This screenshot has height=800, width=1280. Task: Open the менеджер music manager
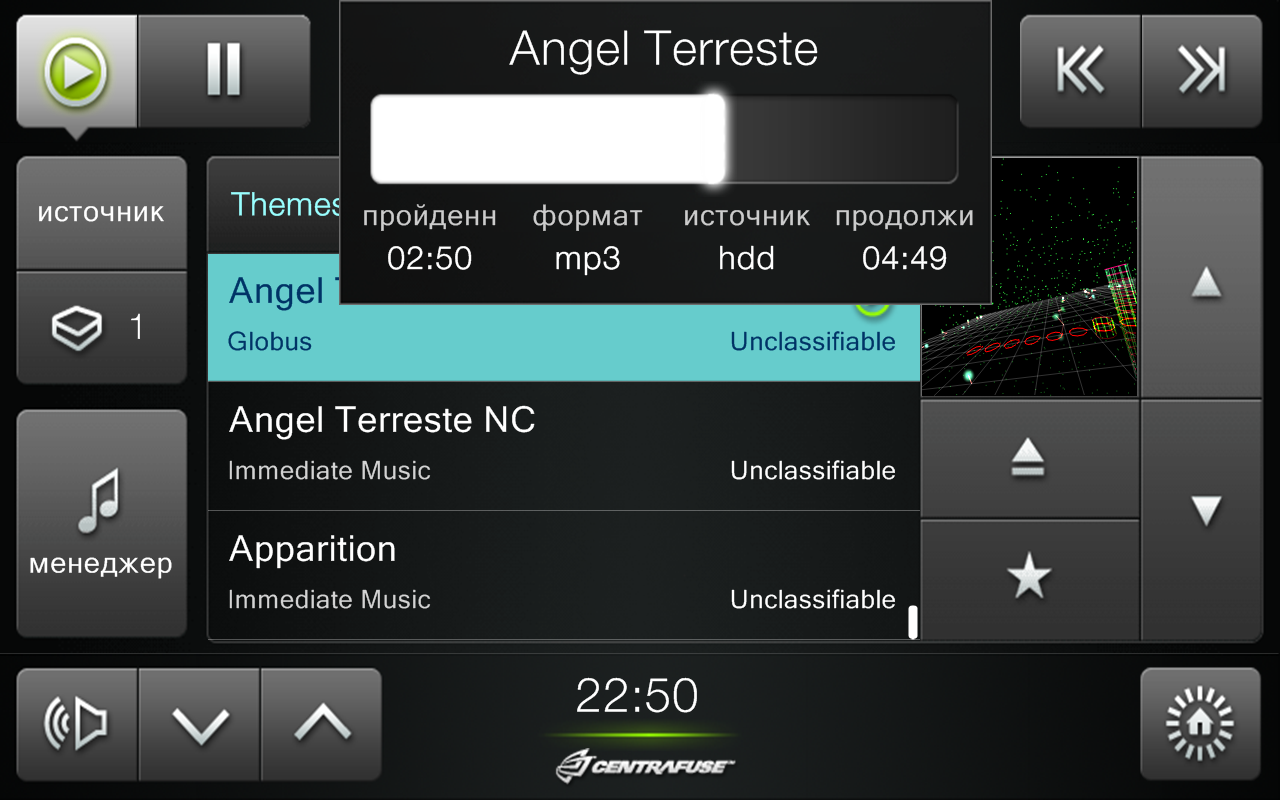click(101, 523)
